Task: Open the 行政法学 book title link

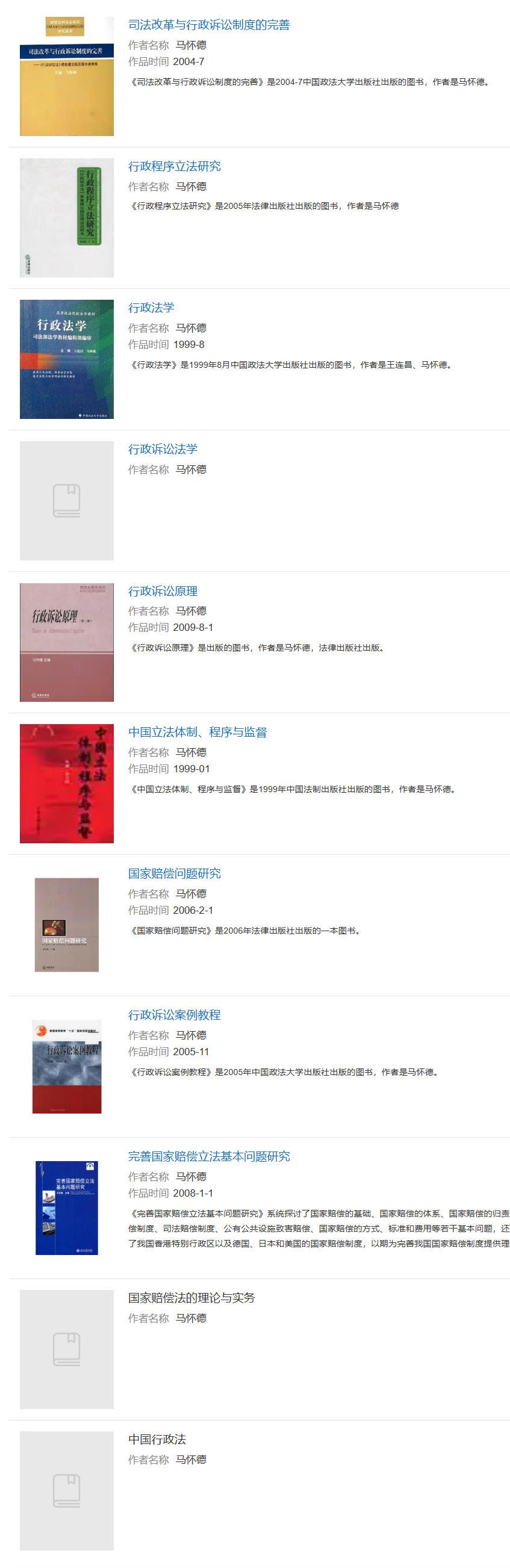Action: (151, 308)
